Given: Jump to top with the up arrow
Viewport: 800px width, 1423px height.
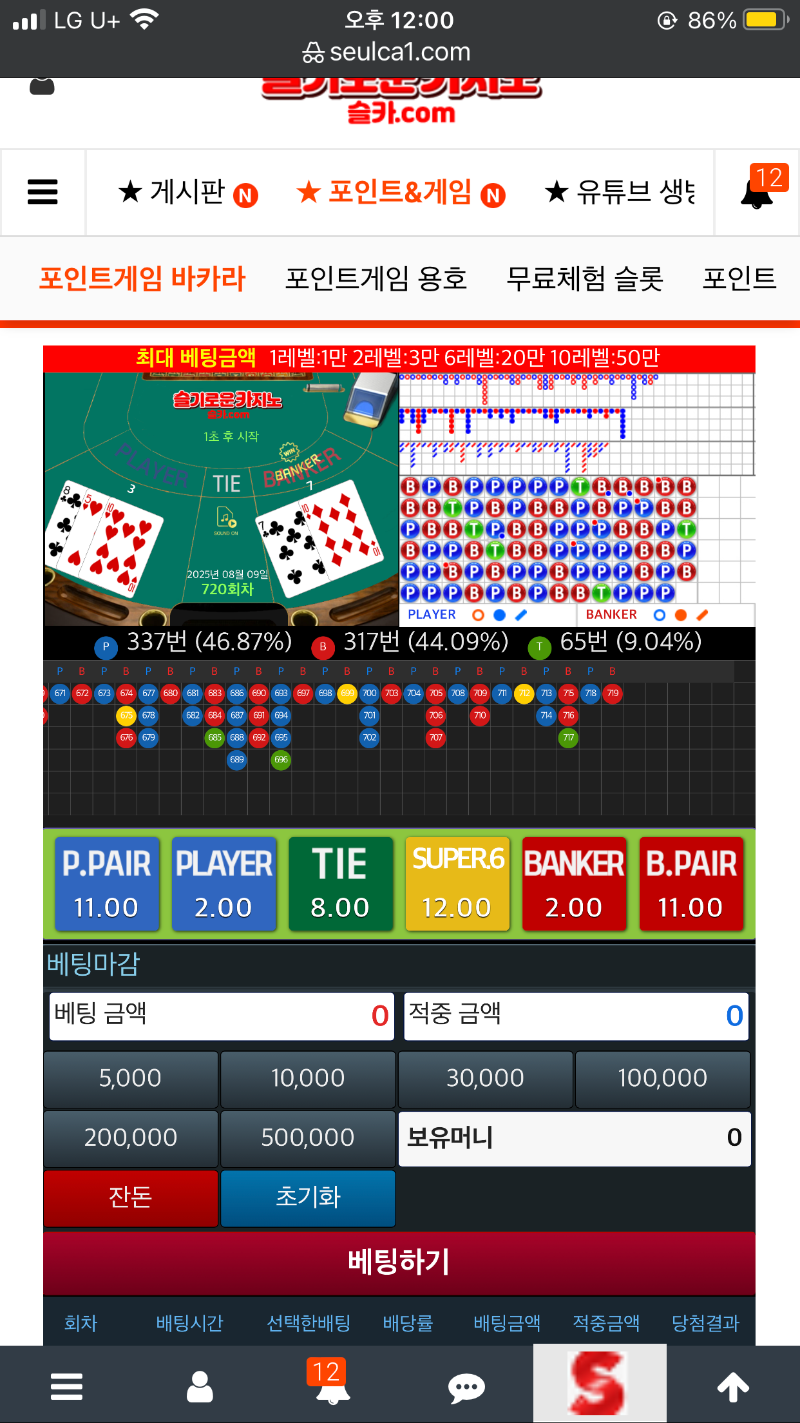Looking at the screenshot, I should (733, 1386).
